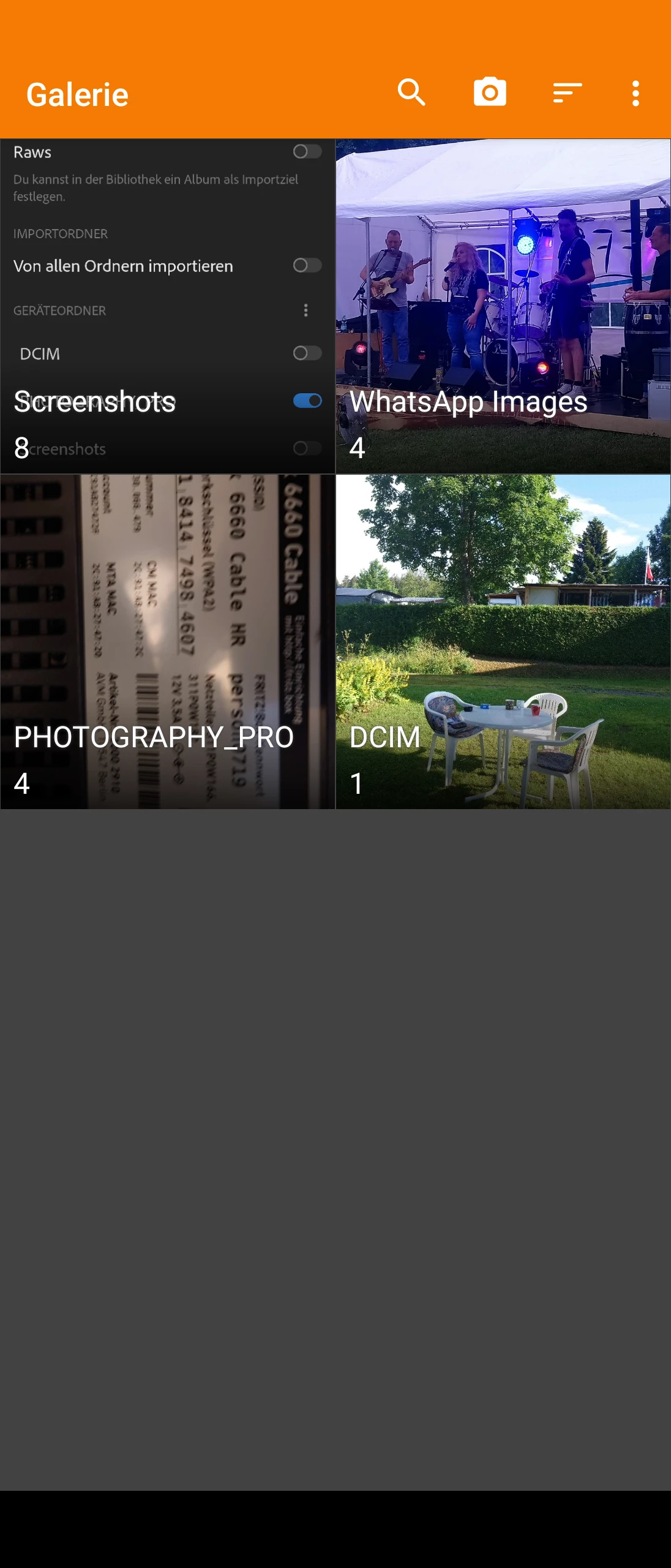Launch the camera from the app bar
The height and width of the screenshot is (1568, 671).
pos(490,93)
